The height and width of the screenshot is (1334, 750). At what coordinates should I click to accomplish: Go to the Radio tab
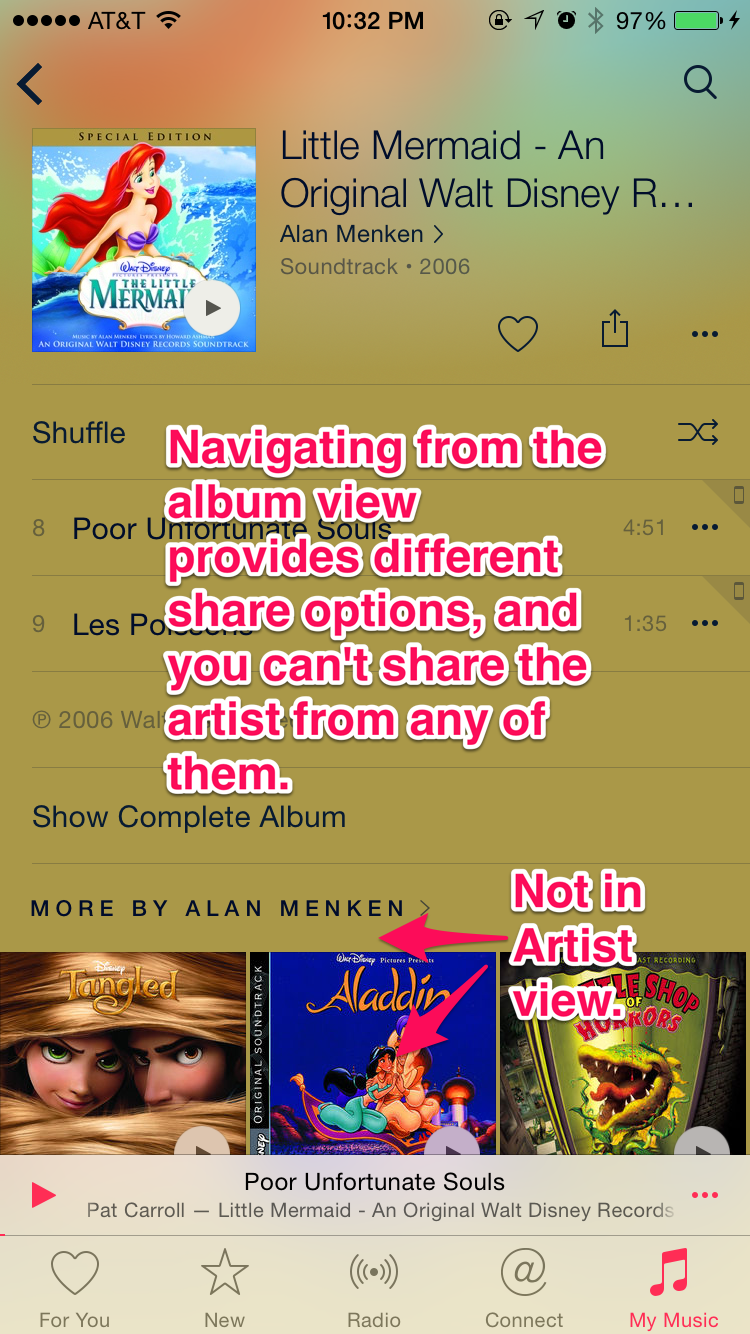click(374, 1290)
